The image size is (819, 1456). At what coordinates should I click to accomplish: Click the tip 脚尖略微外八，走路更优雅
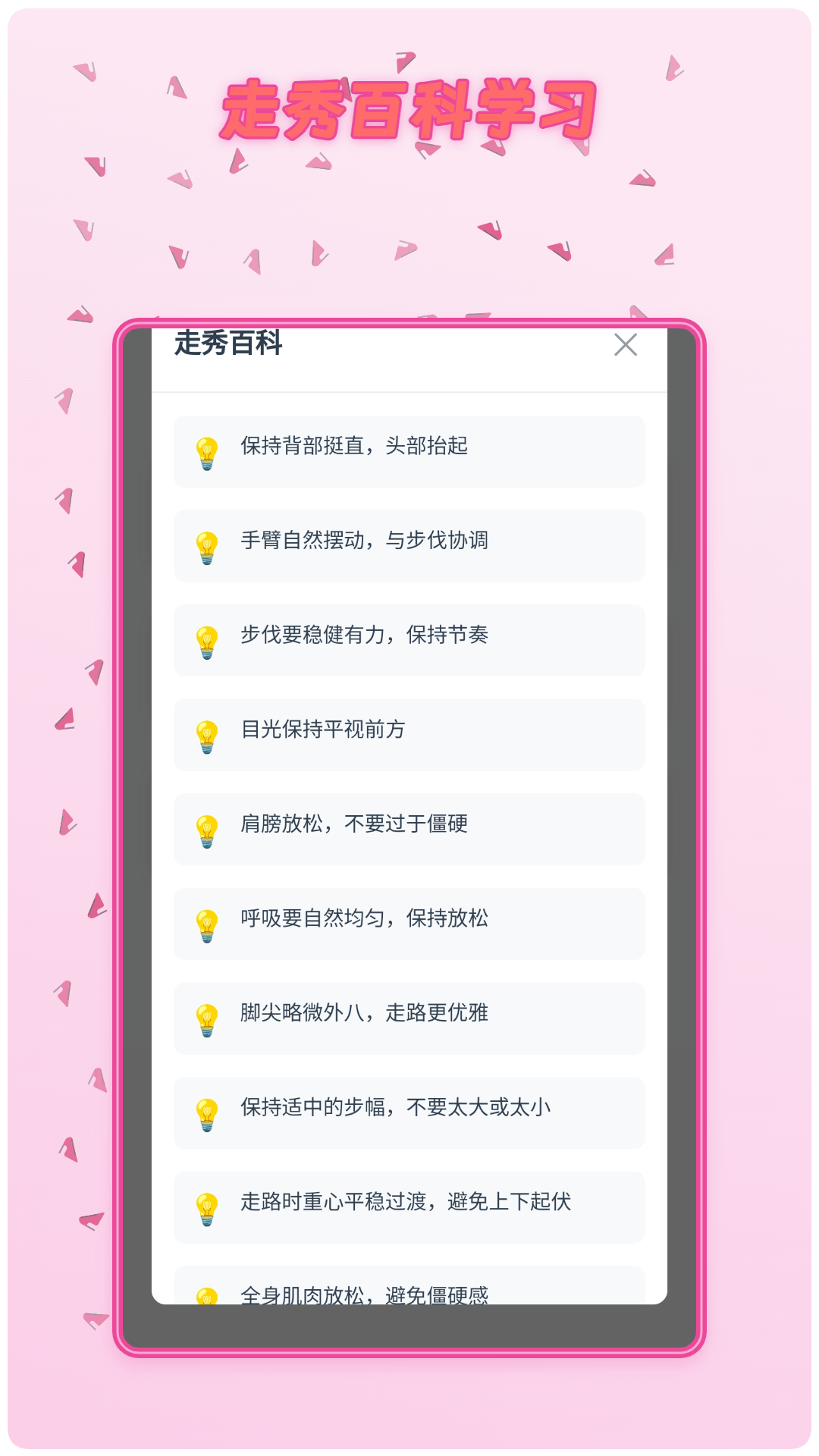[x=409, y=1016]
